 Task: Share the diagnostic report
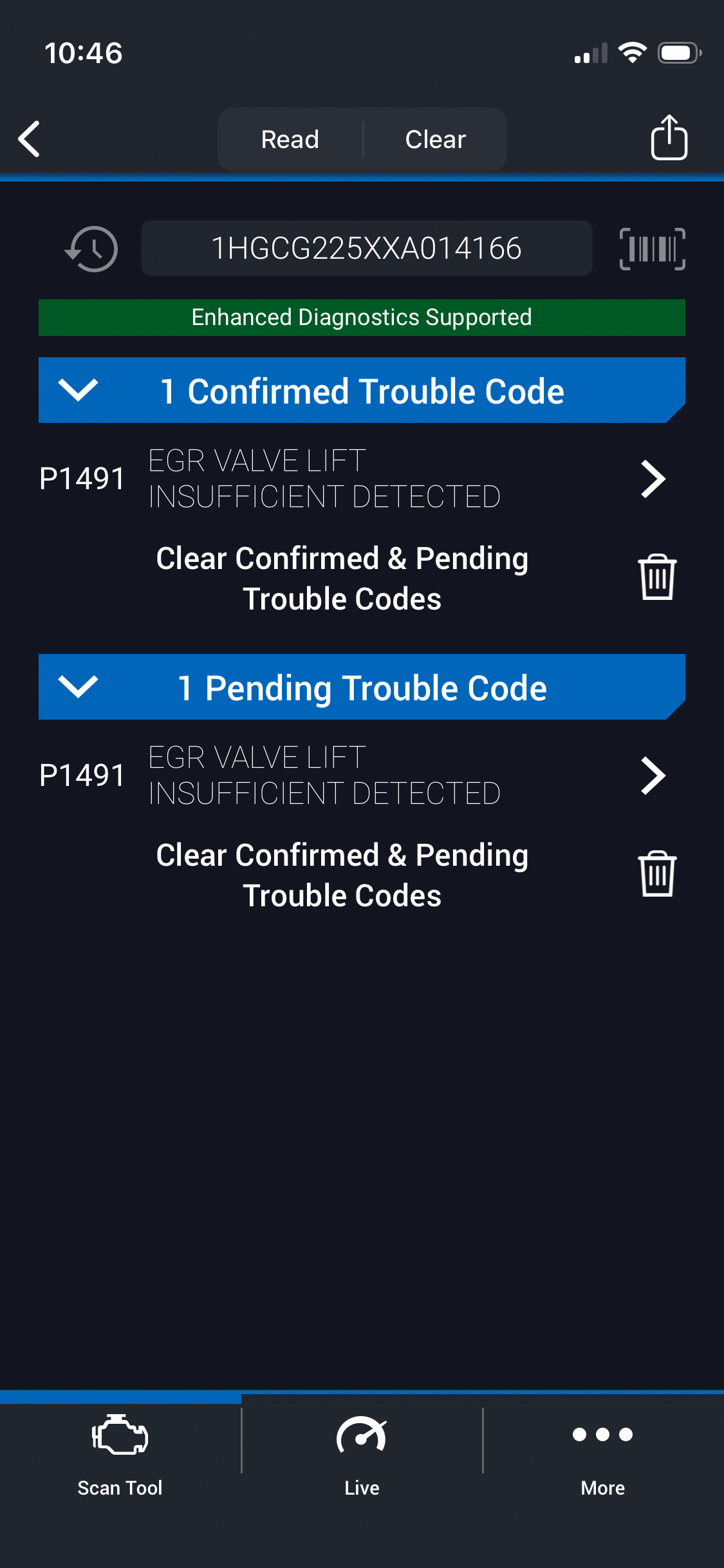coord(669,137)
